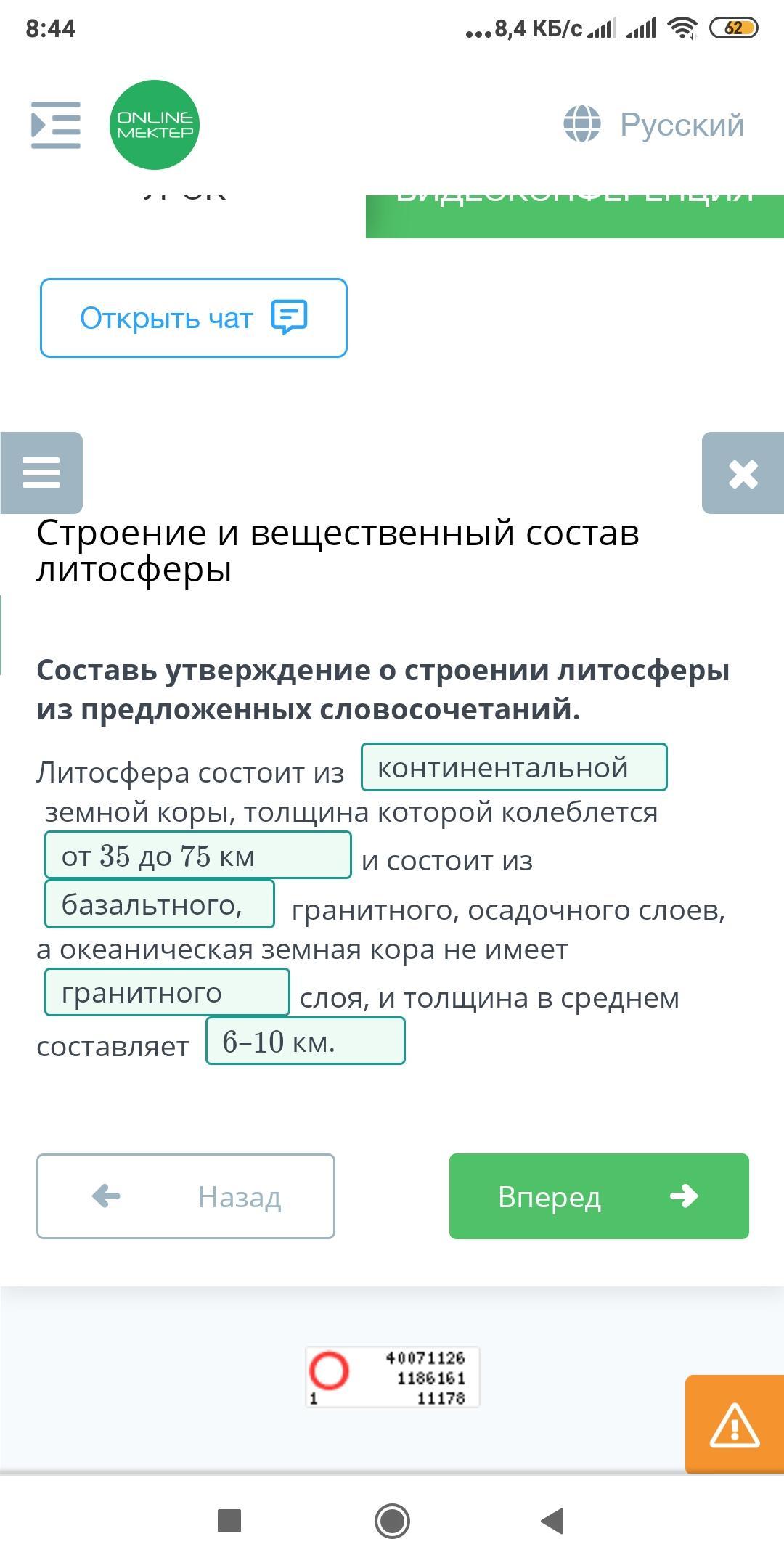Go to the system home screen
The image size is (784, 1568).
click(392, 1521)
